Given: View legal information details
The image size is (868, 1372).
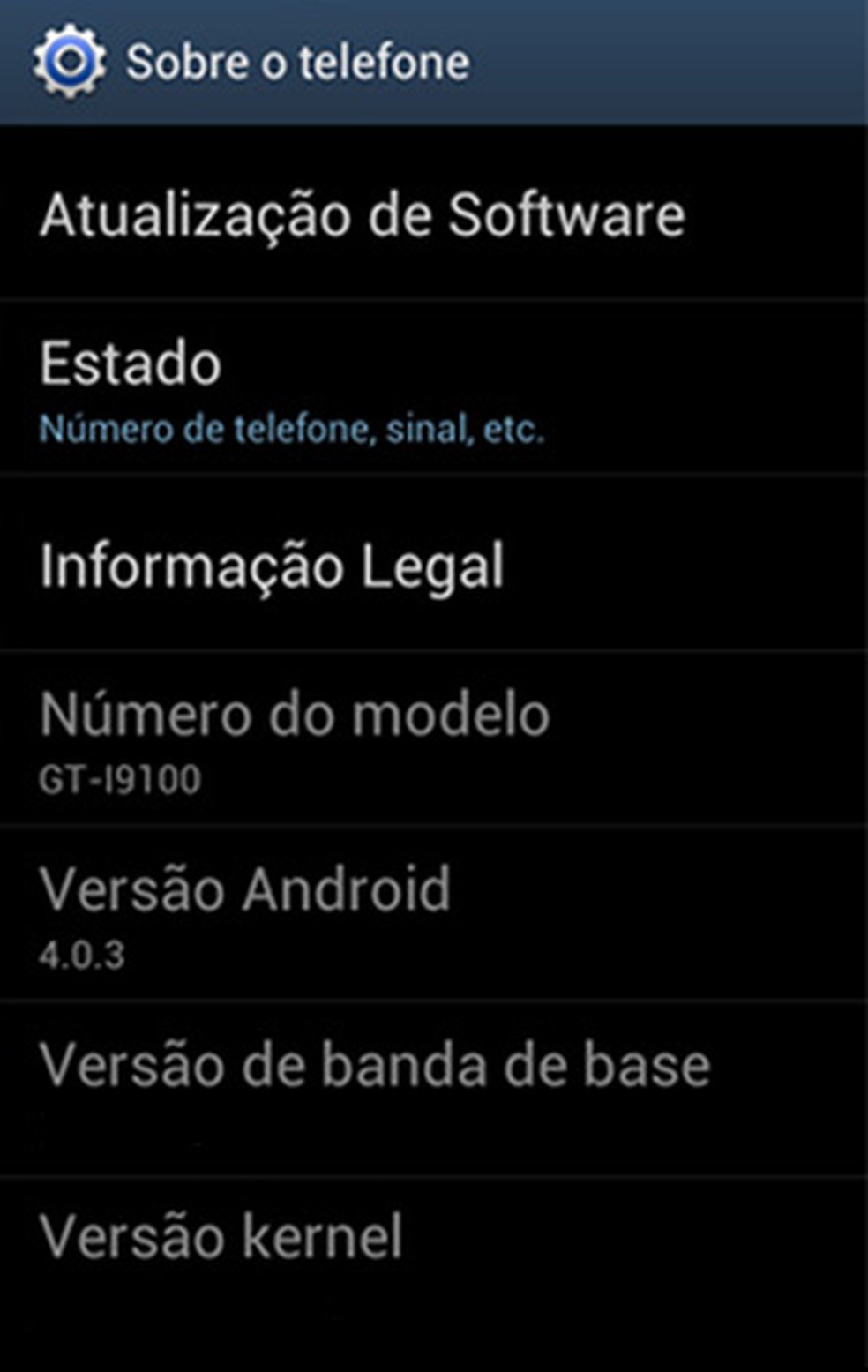Looking at the screenshot, I should click(273, 566).
